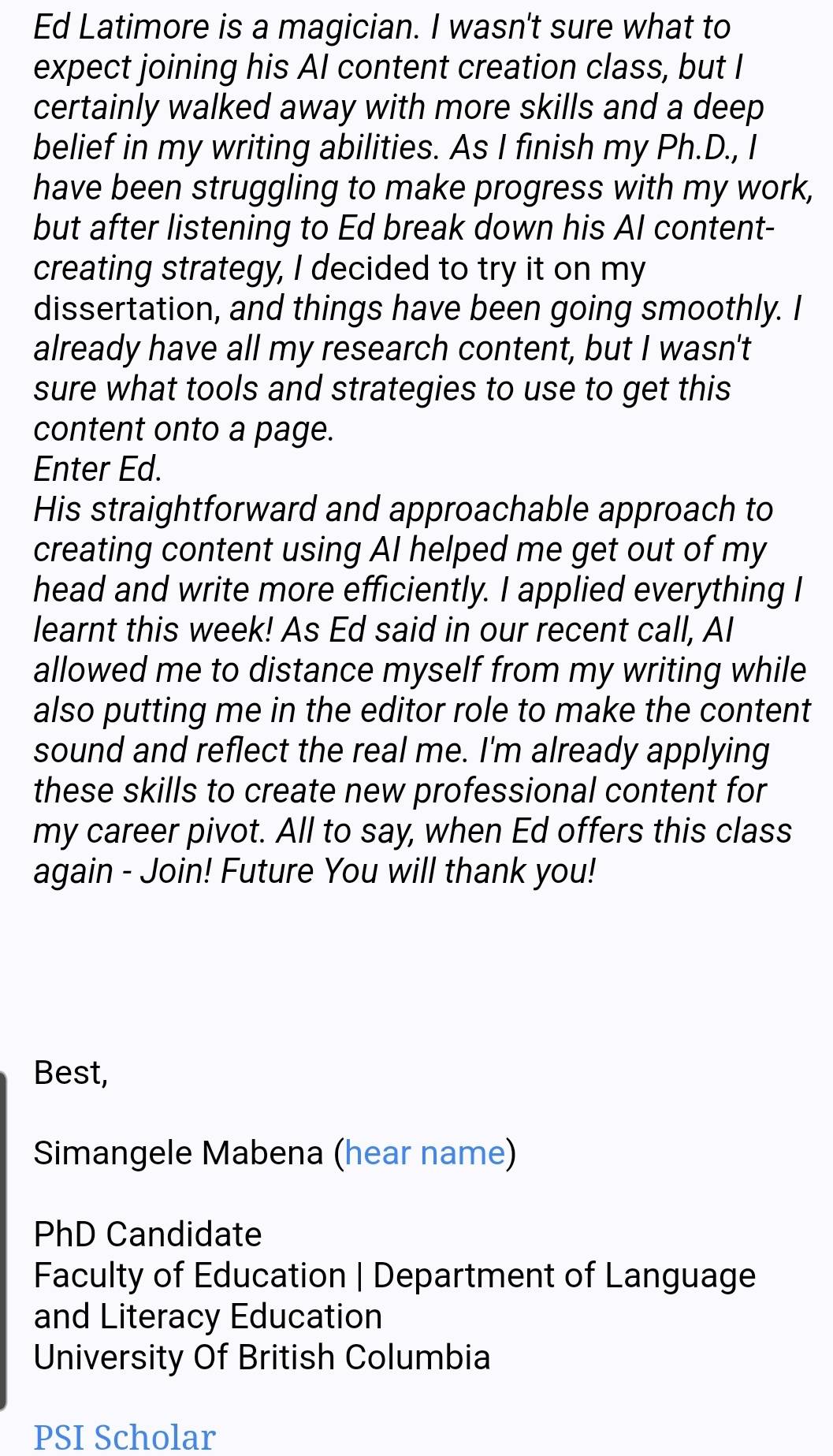Screen dimensions: 833x1456
Task: Open the "hear name" link
Action: pyautogui.click(x=425, y=1153)
